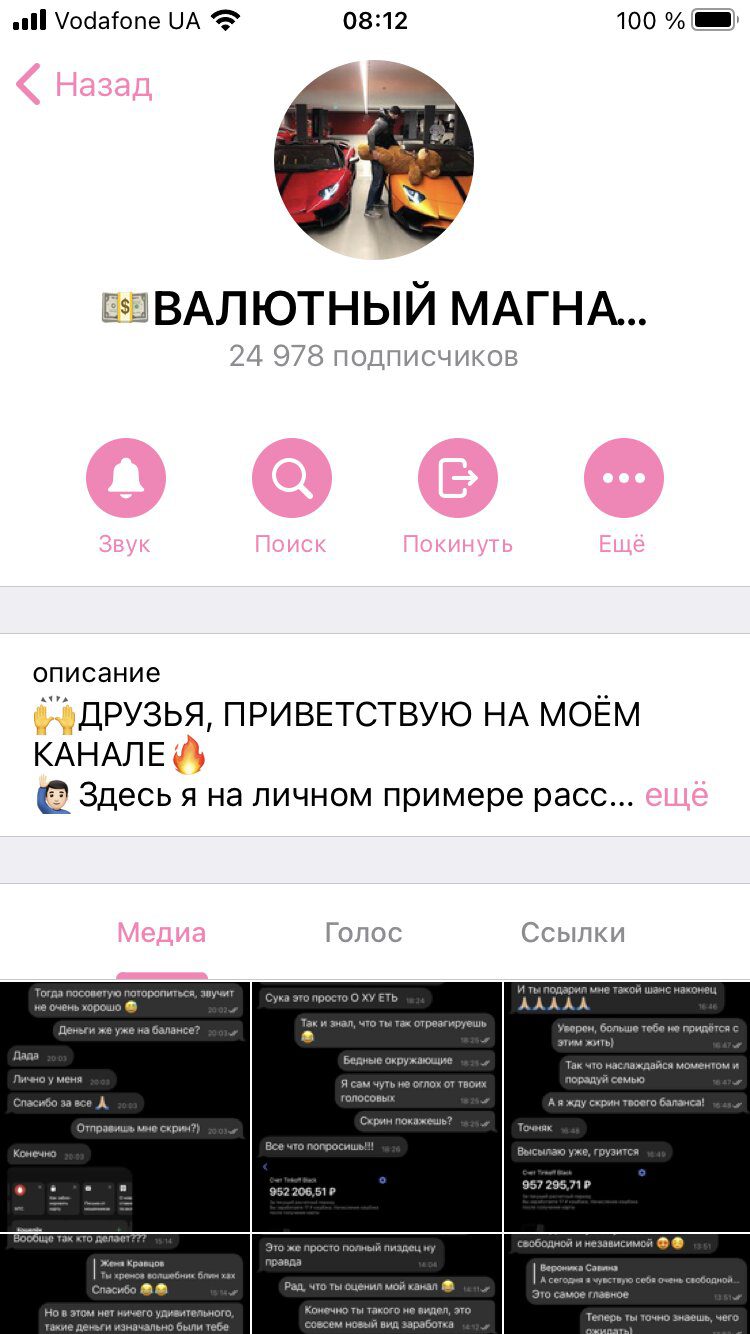Open media tile with 'Деньги же уже на балансе?'
Screen dimensions: 750x1334
click(x=124, y=1106)
